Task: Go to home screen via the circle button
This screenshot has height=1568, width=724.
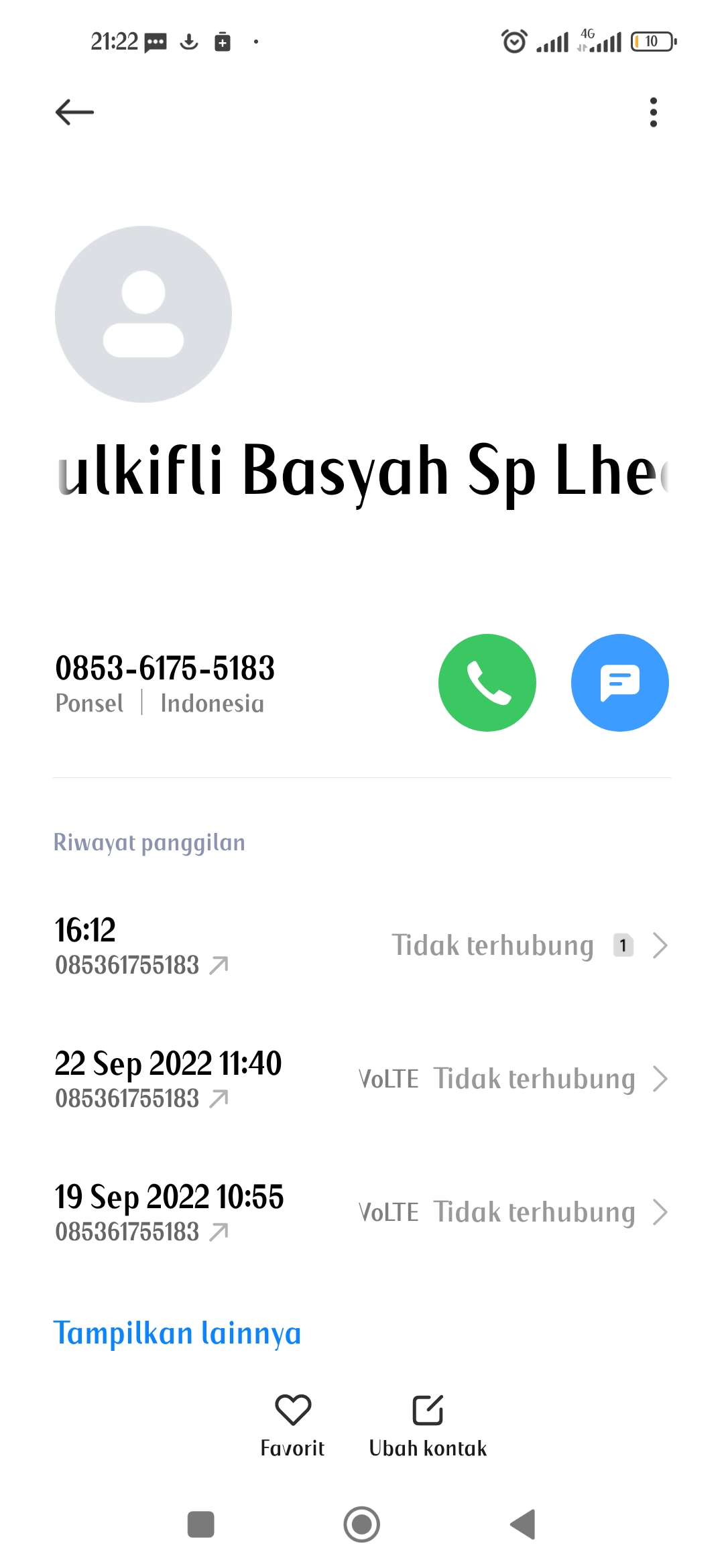Action: (x=362, y=1524)
